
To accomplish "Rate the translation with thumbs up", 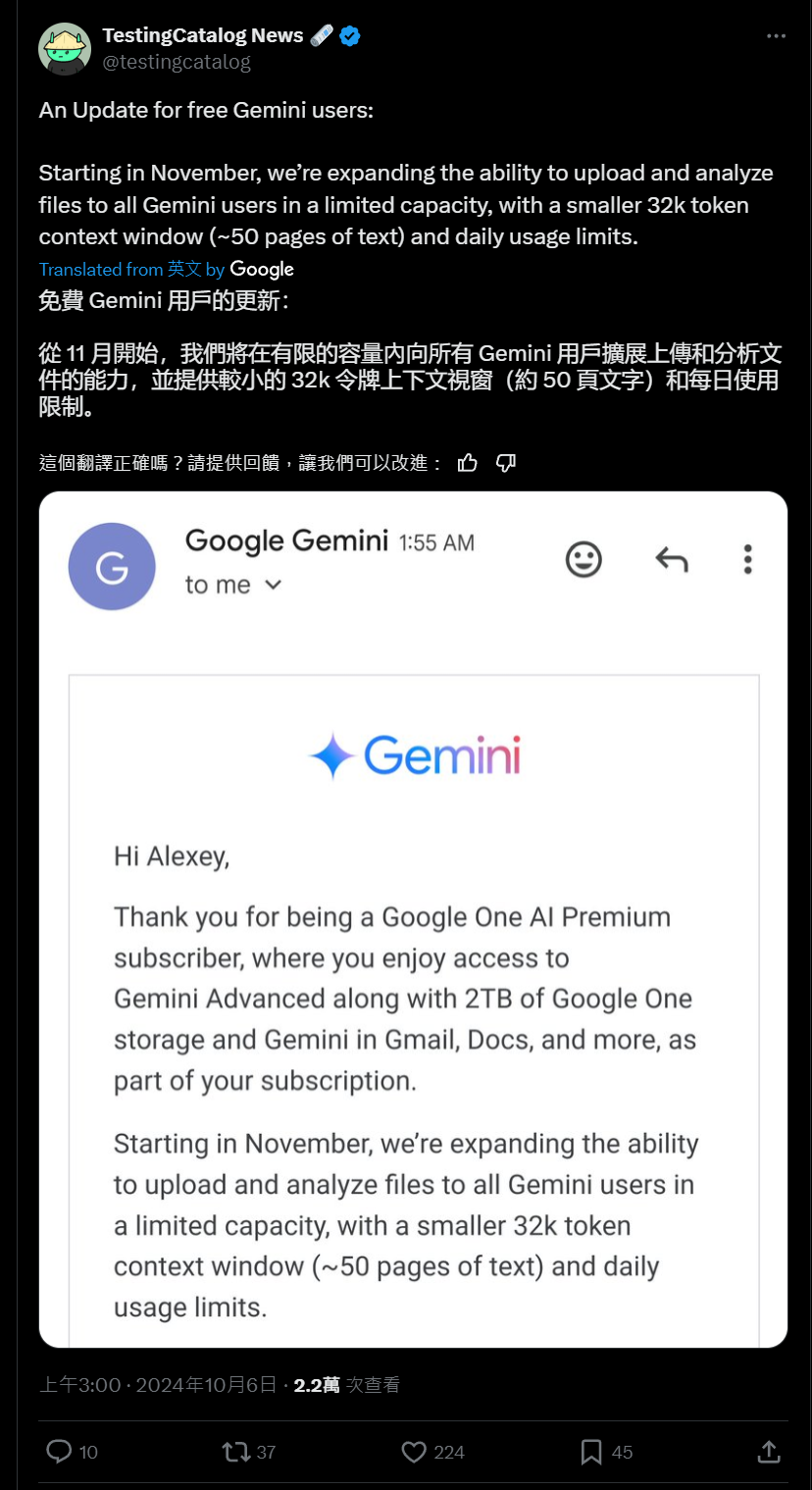I will (468, 463).
